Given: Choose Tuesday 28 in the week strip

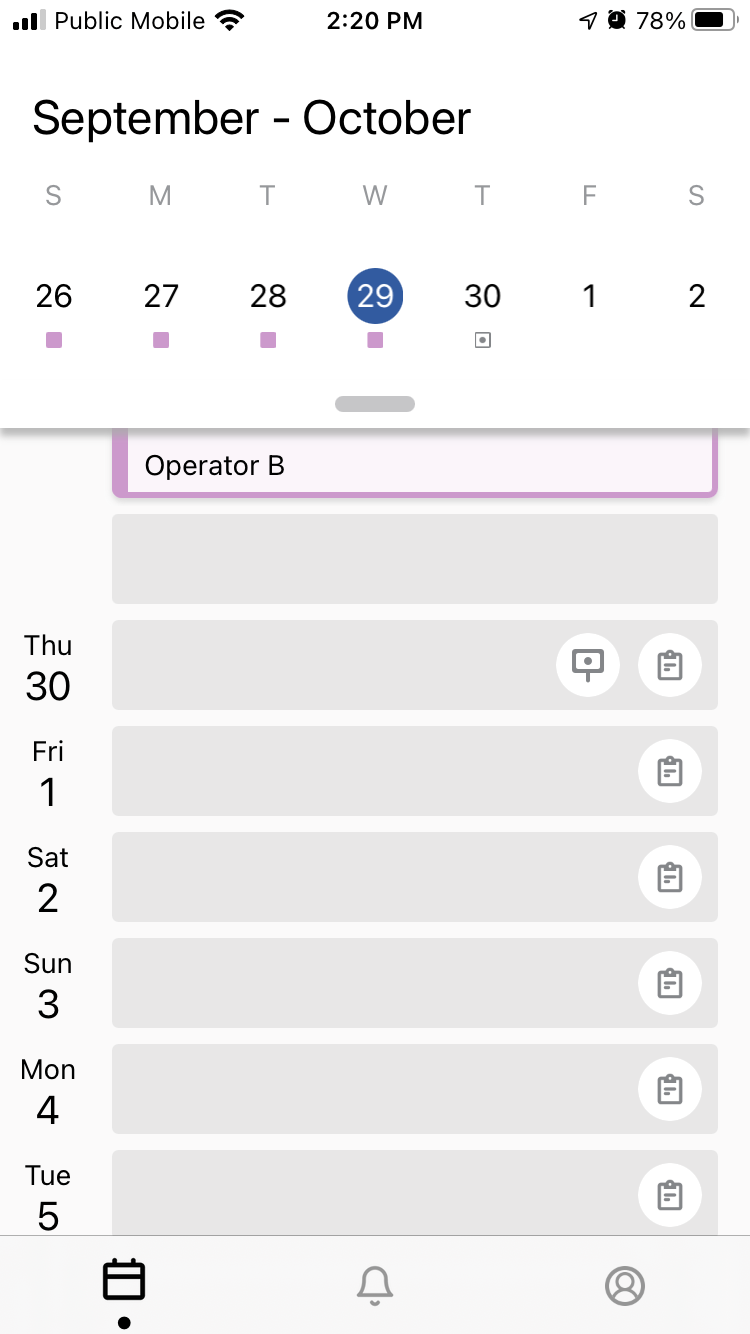Looking at the screenshot, I should coord(268,296).
